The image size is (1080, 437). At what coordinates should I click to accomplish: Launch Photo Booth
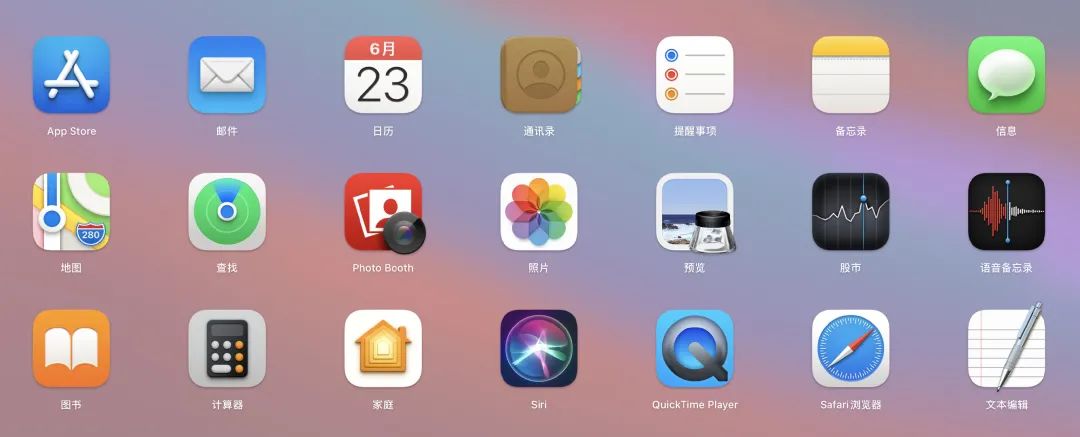(383, 212)
